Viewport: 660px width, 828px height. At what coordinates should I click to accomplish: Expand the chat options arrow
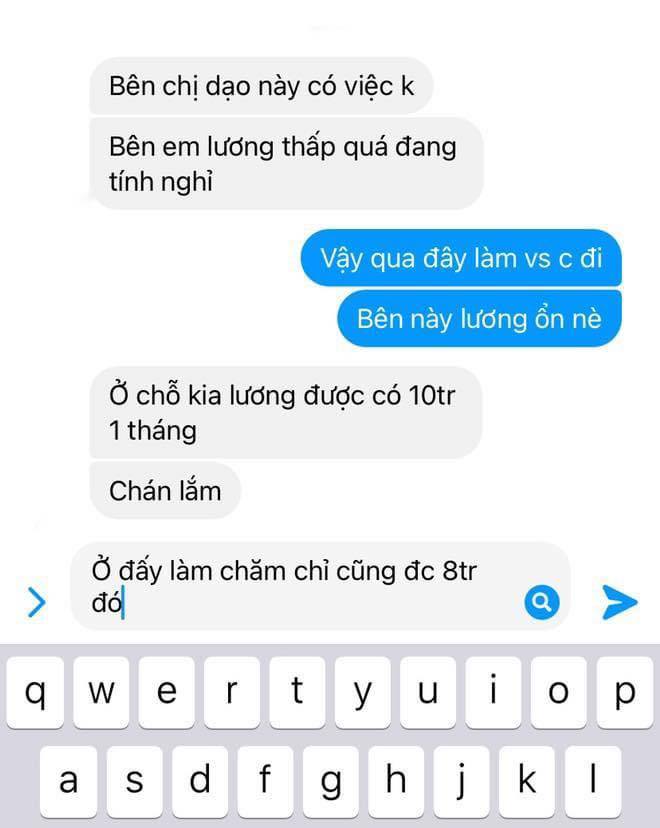pos(37,601)
